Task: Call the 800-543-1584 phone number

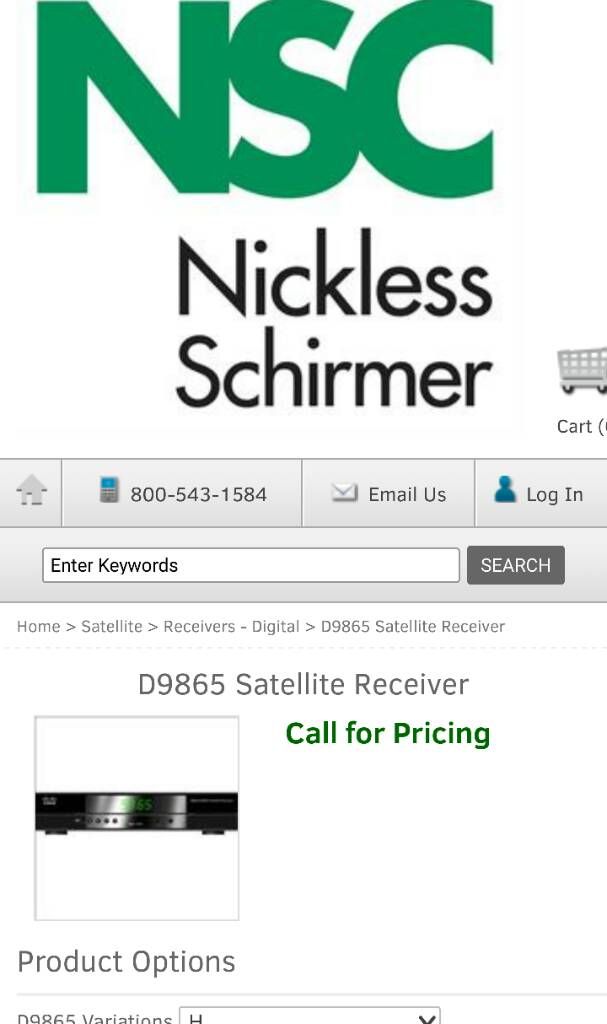Action: click(x=183, y=493)
